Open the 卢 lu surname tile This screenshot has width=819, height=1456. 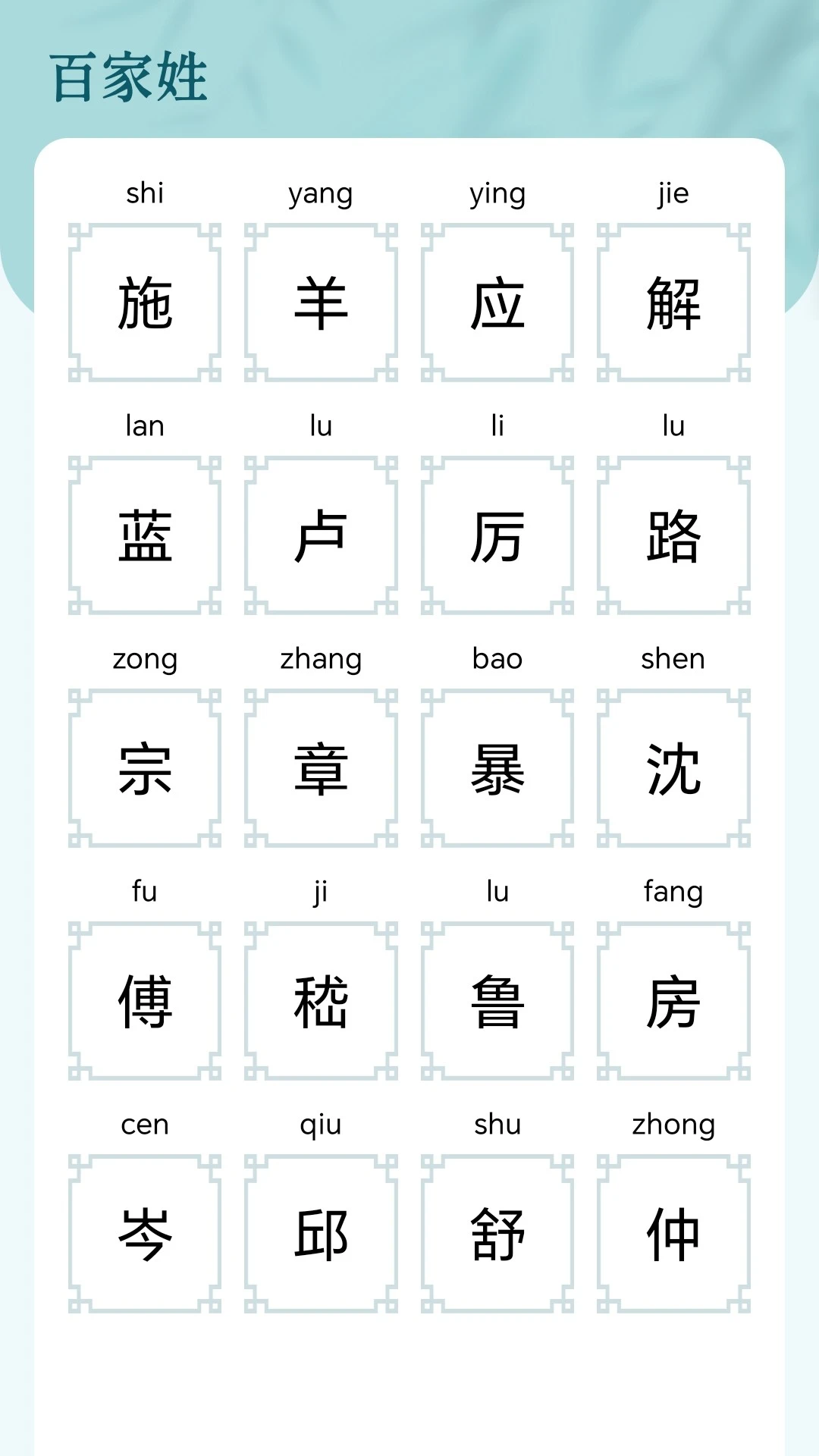pyautogui.click(x=321, y=535)
